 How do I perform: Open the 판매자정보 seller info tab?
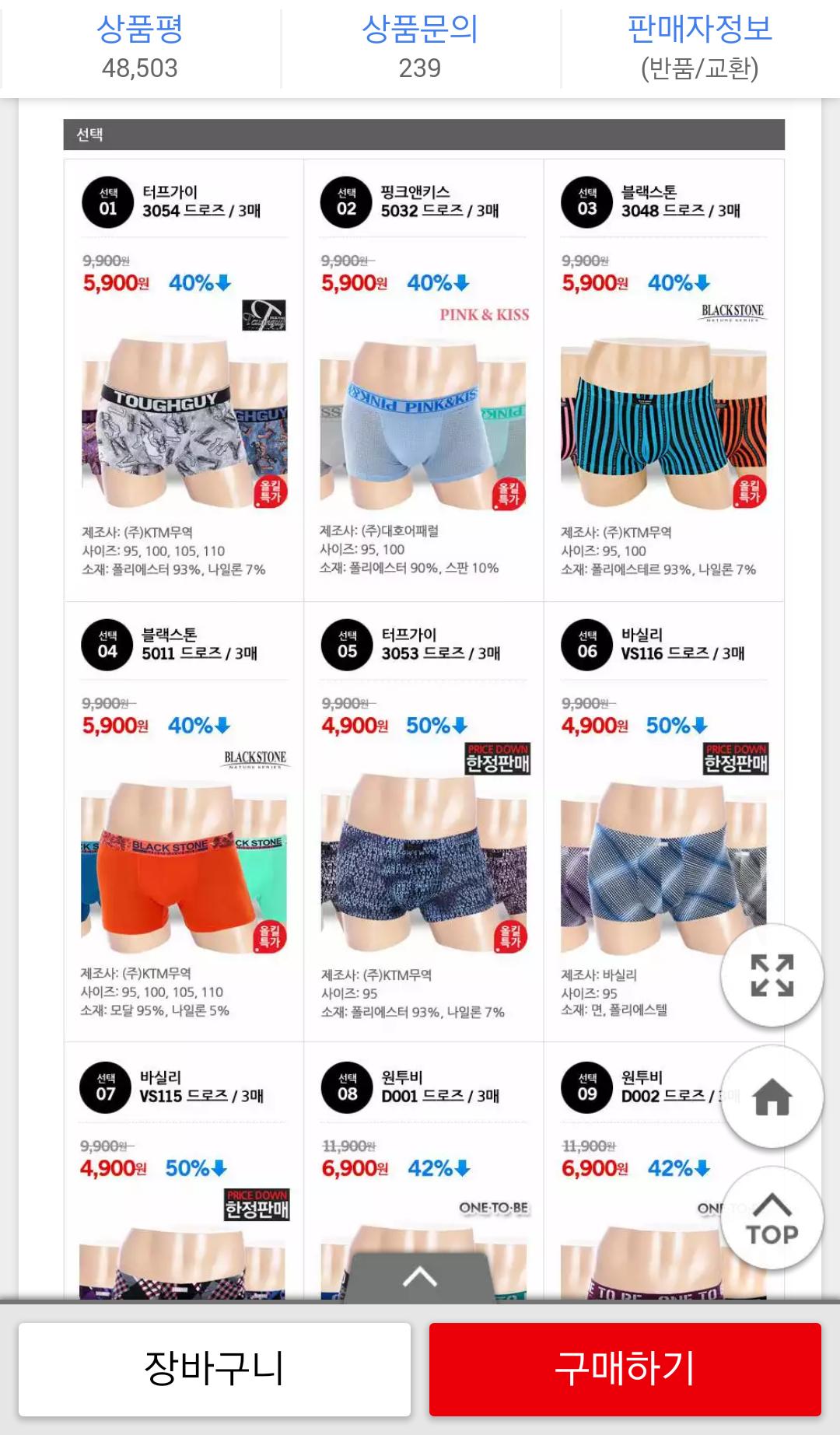(x=699, y=47)
